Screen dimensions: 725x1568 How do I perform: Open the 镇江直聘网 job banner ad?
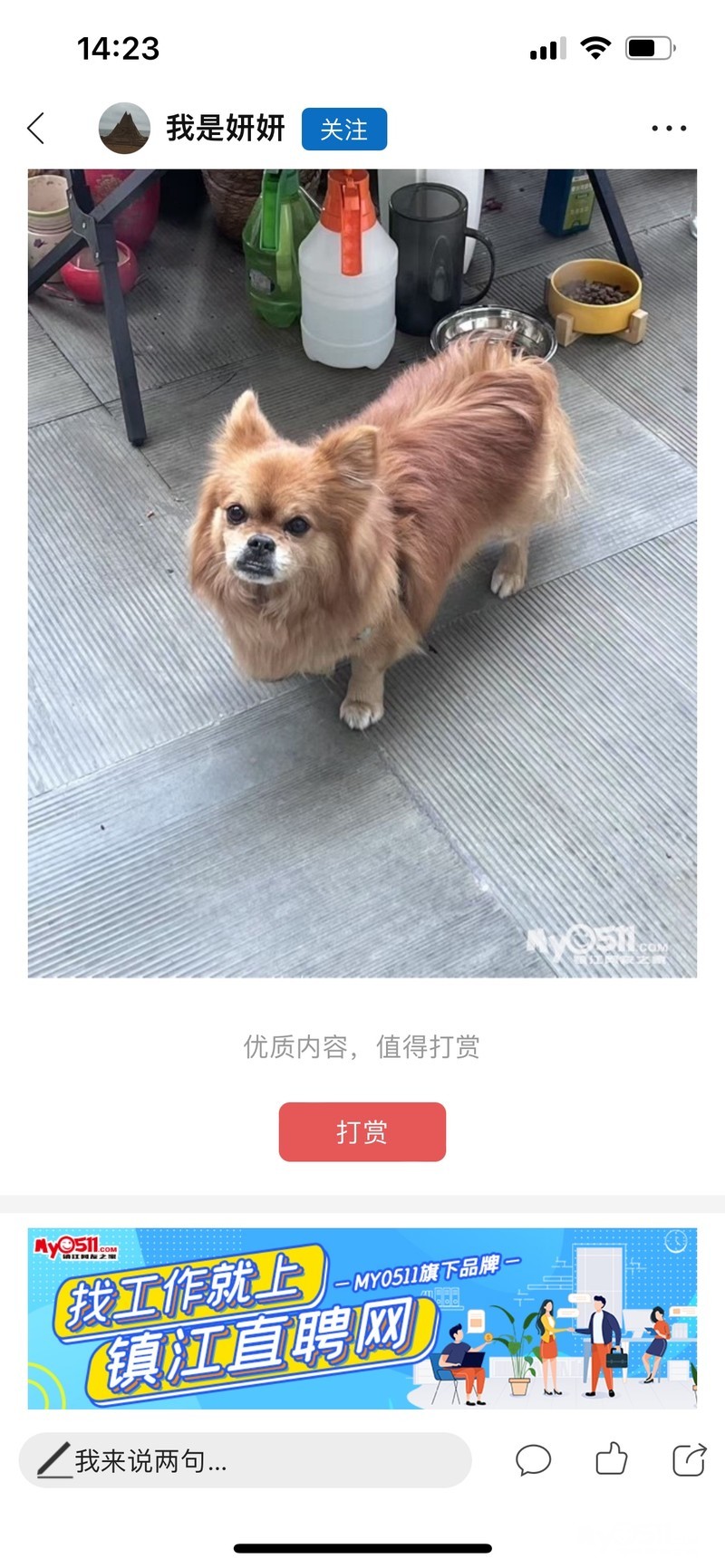tap(362, 1318)
